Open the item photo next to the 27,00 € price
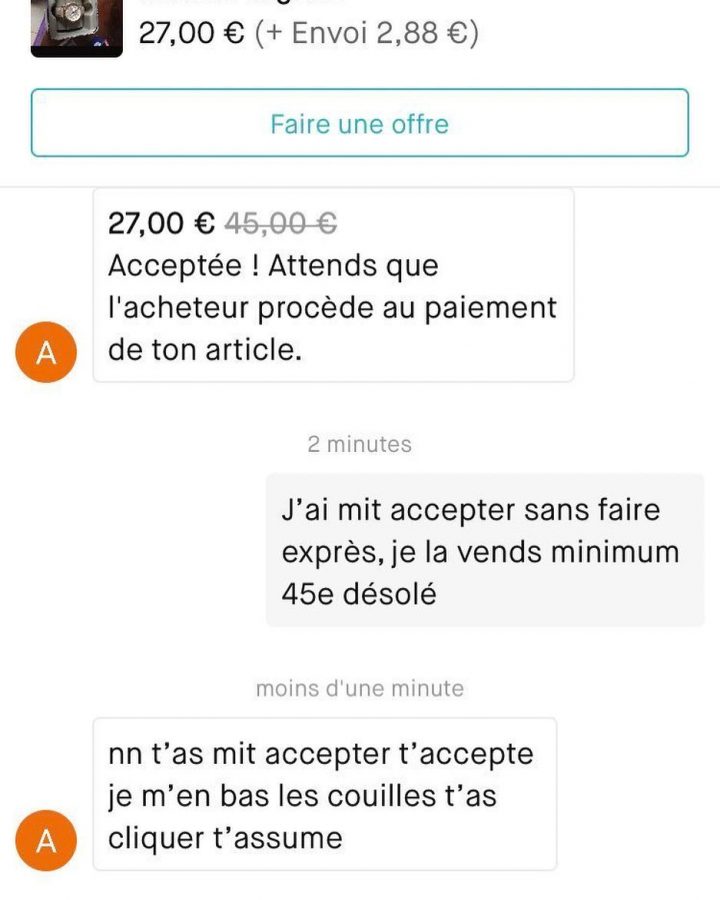This screenshot has width=720, height=900. tap(76, 28)
